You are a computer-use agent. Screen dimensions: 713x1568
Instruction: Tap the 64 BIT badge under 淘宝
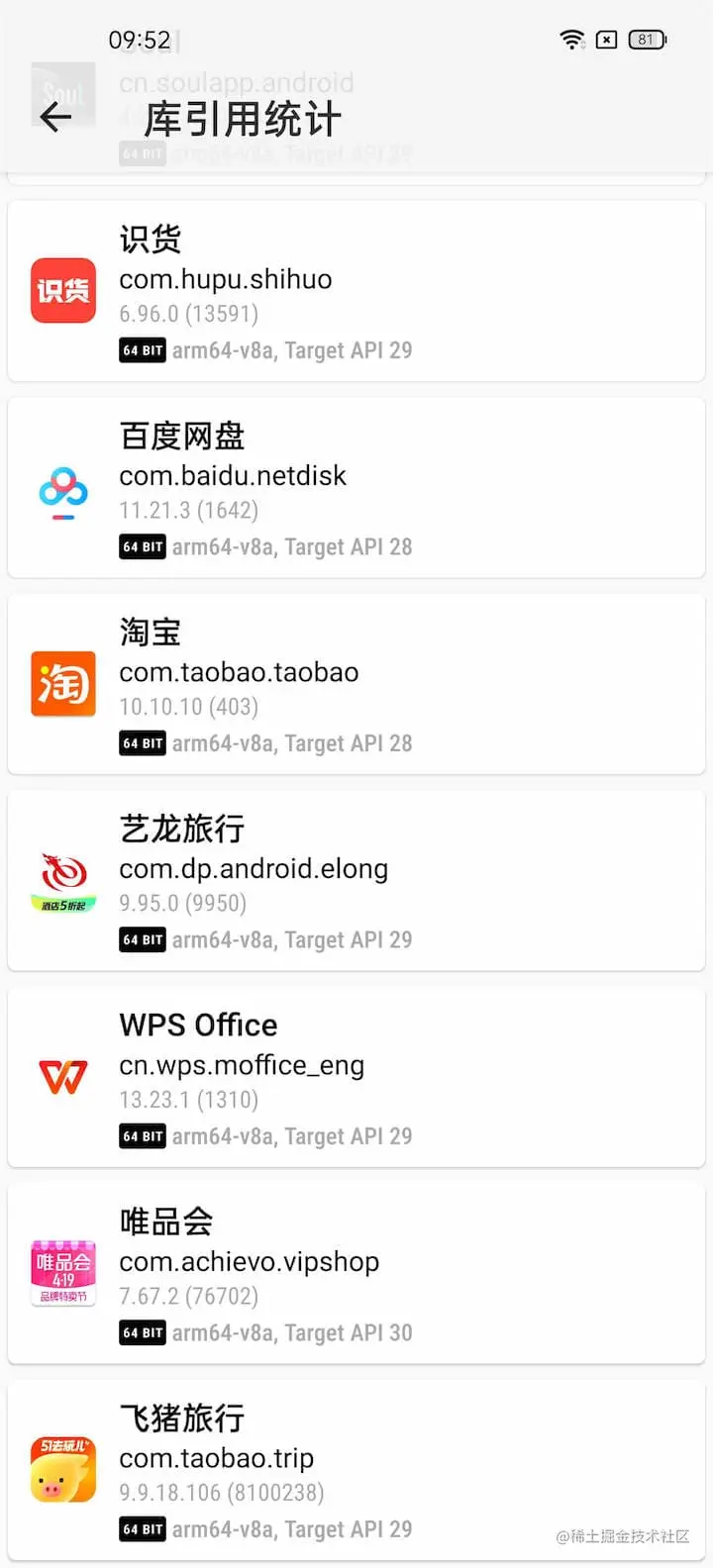coord(142,742)
